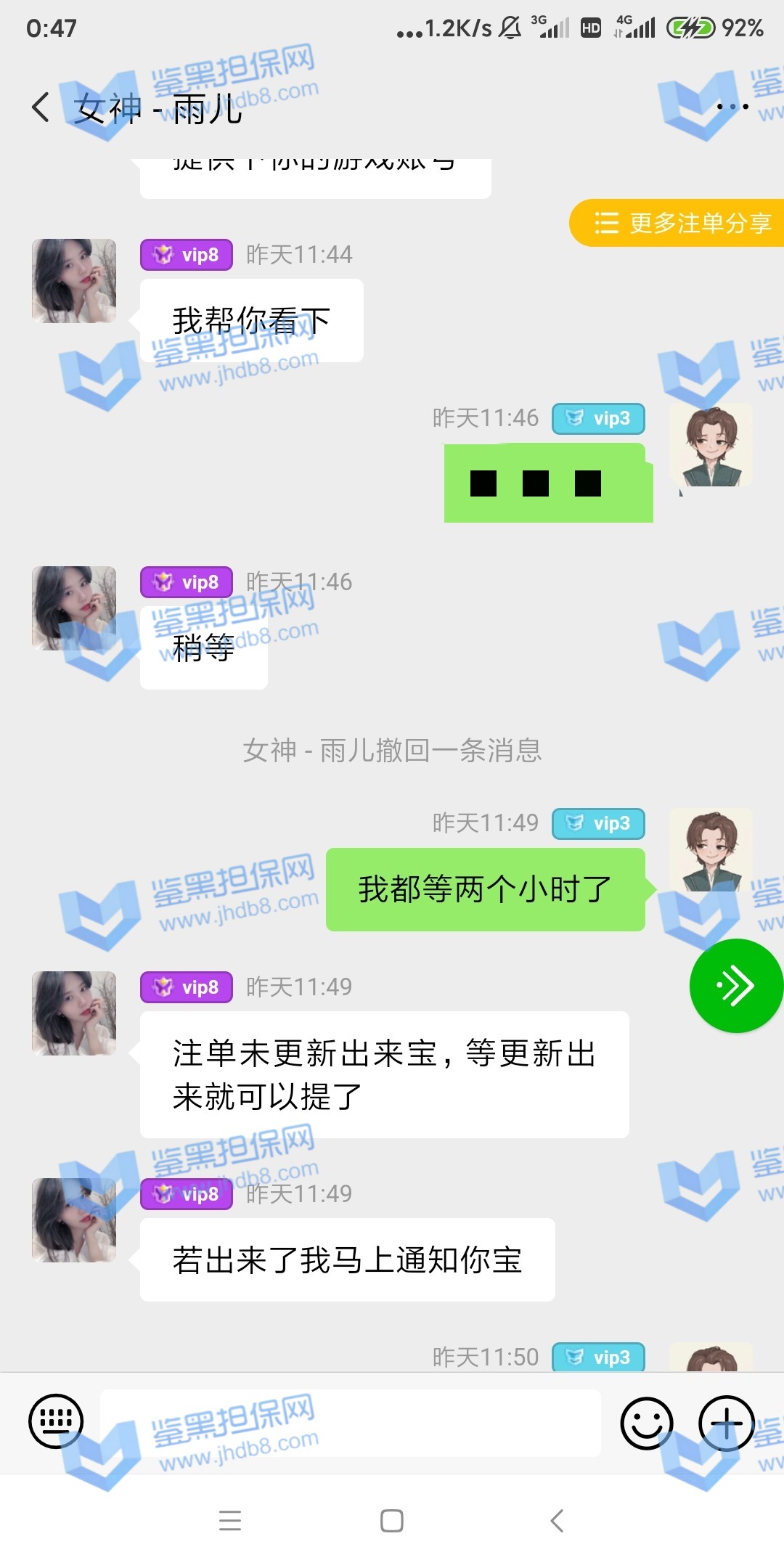Open the plus attachment menu

[726, 1423]
